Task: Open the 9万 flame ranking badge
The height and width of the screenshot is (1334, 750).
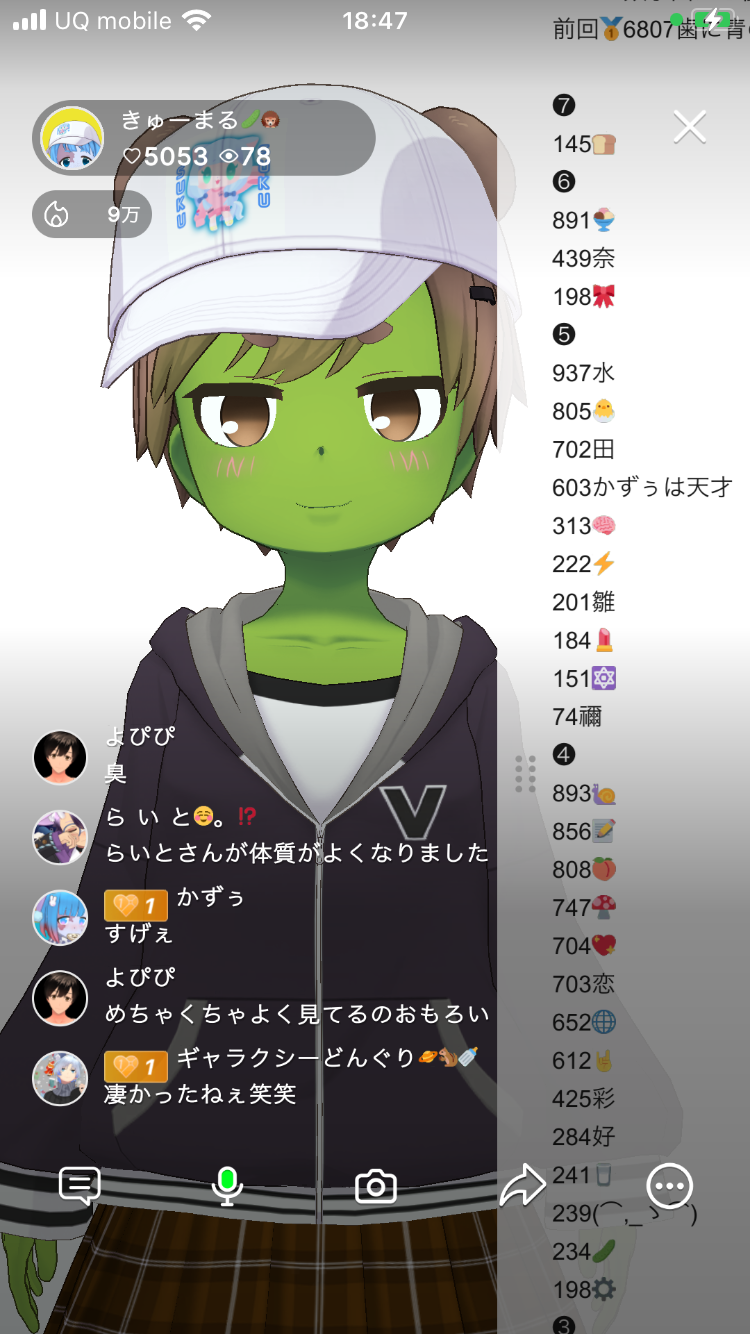Action: [92, 214]
